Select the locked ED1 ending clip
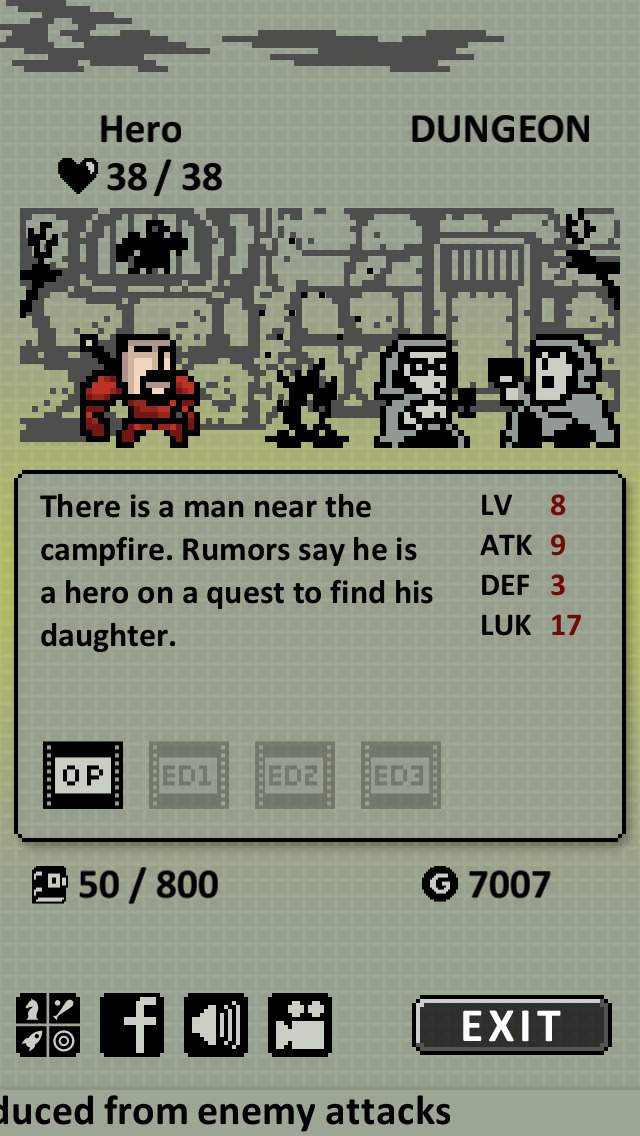The width and height of the screenshot is (640, 1136). point(188,774)
